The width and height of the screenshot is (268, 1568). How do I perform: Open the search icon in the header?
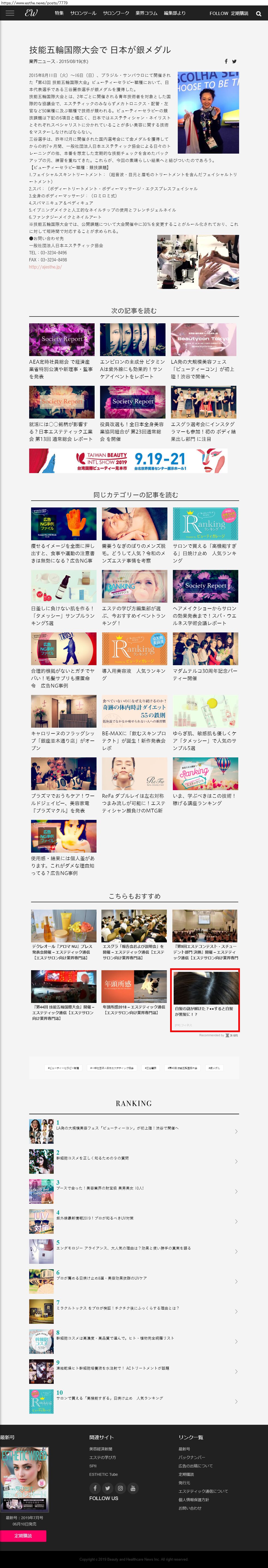[x=258, y=13]
